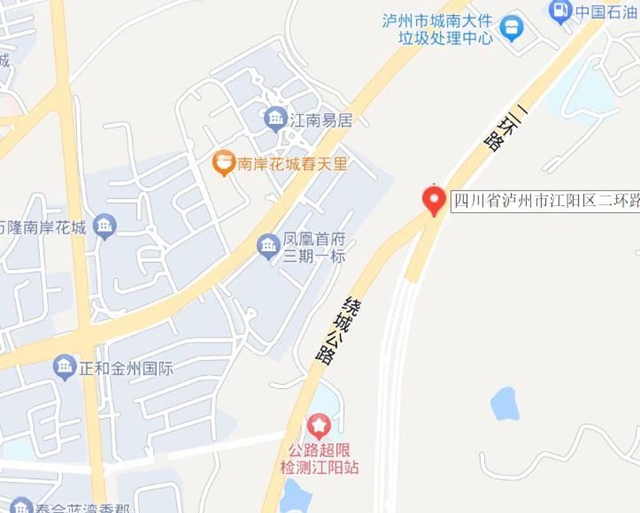Select the 正和金州国际 marker
640x513 pixels.
pos(65,368)
